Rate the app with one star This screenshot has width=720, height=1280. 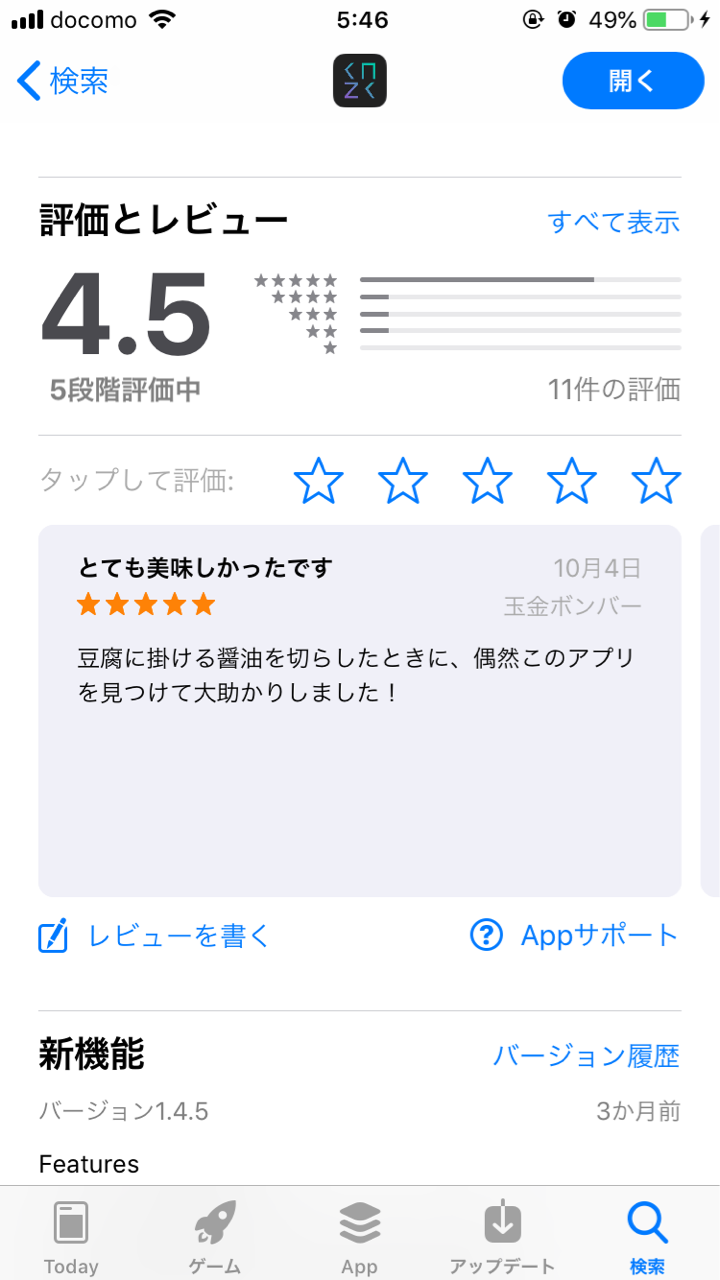pos(319,481)
